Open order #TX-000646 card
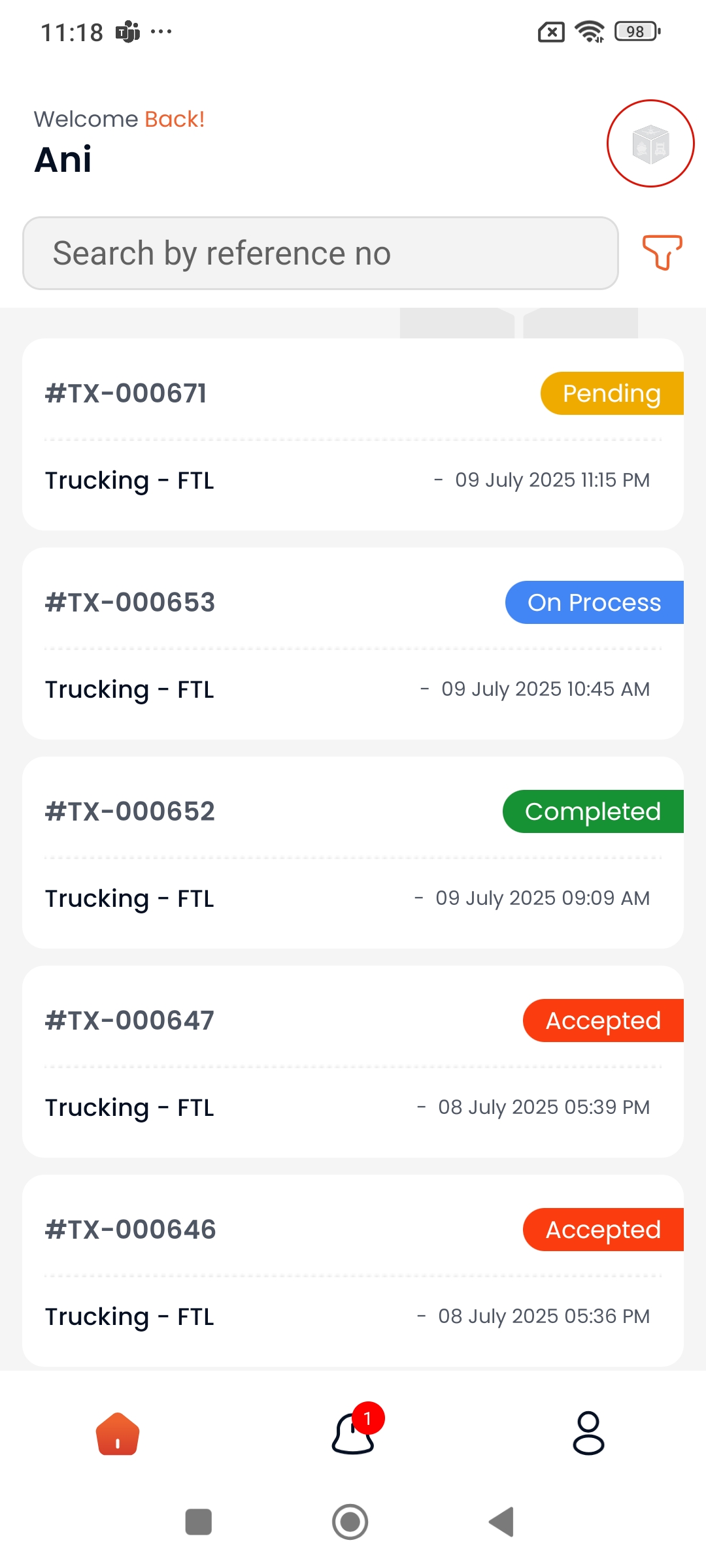Image resolution: width=706 pixels, height=1568 pixels. pos(353,1271)
